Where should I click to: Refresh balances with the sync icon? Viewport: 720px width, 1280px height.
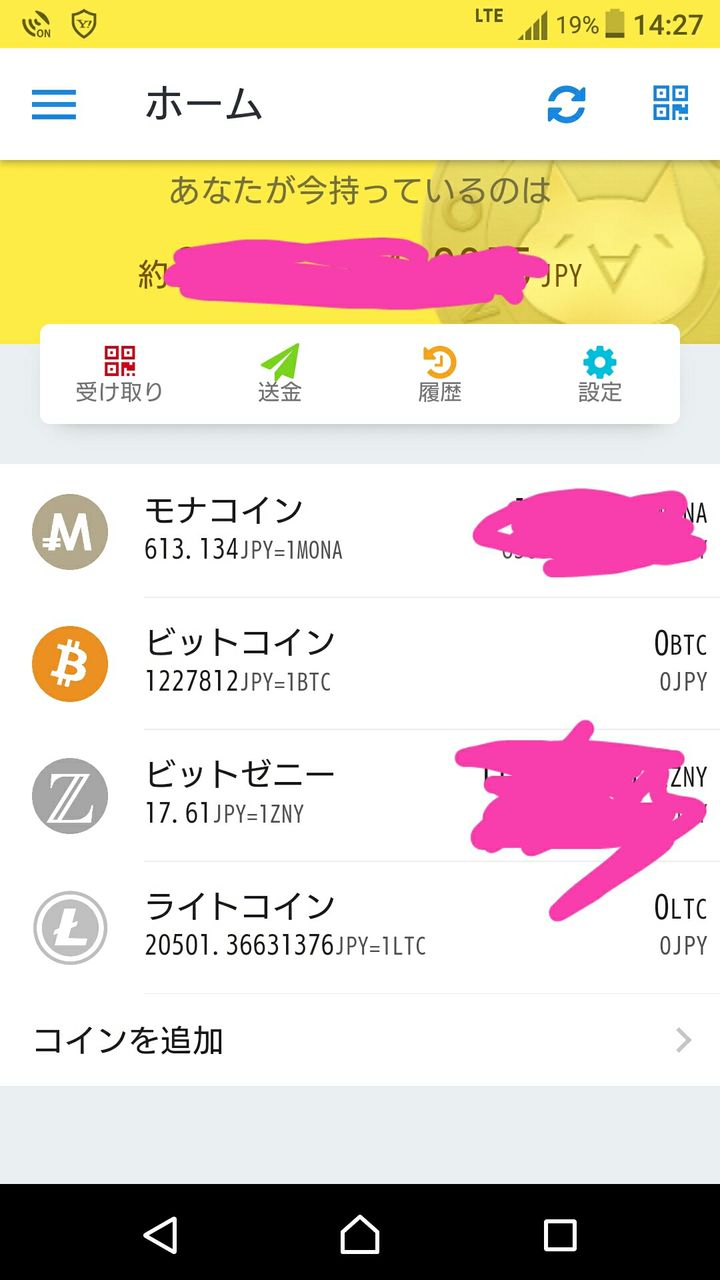tap(566, 105)
